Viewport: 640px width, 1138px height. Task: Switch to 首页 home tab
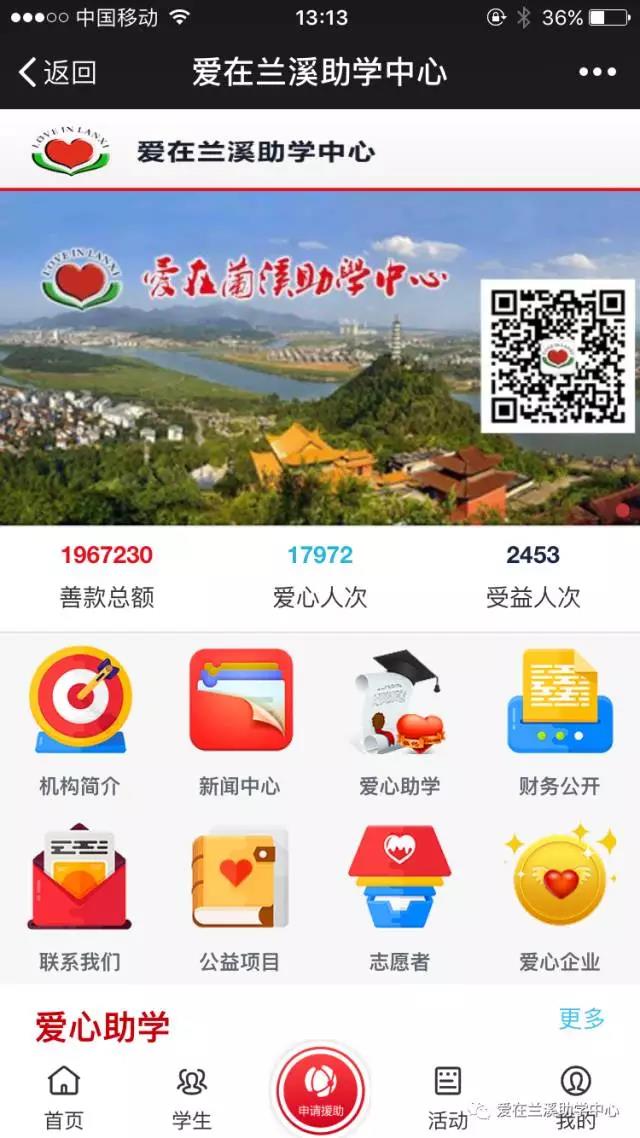pyautogui.click(x=64, y=1096)
